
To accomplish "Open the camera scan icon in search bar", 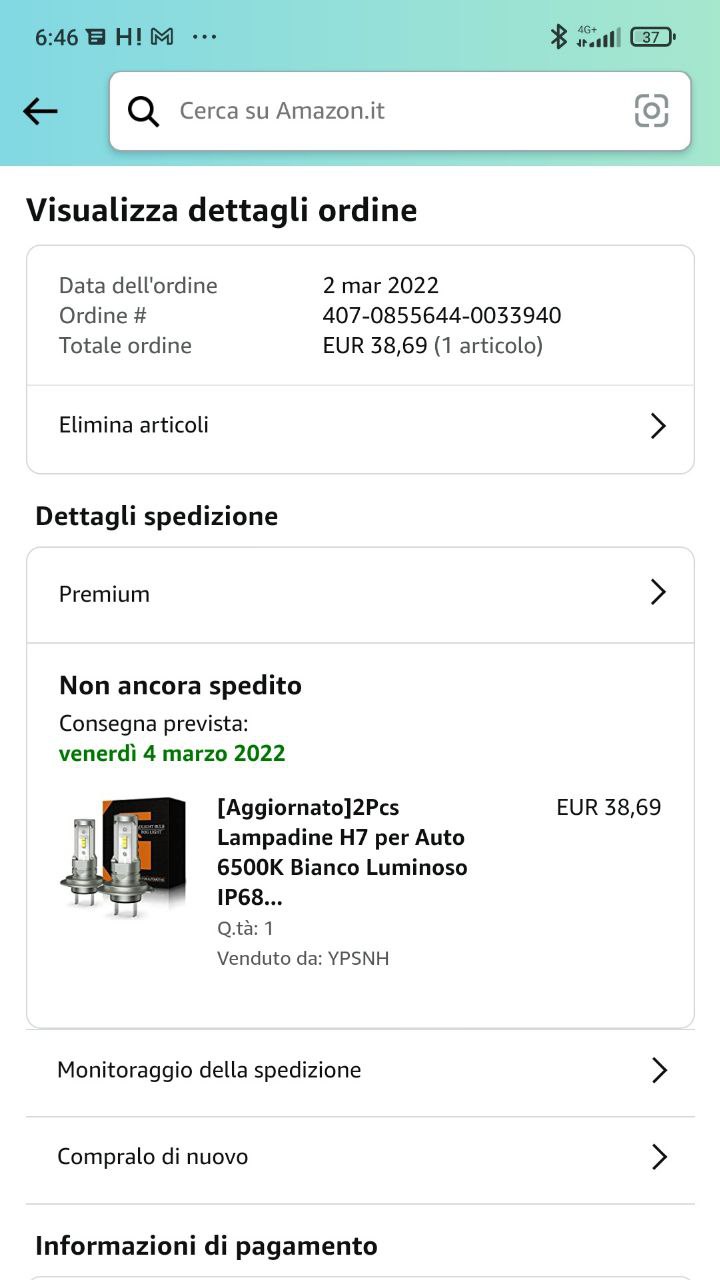I will click(x=651, y=111).
